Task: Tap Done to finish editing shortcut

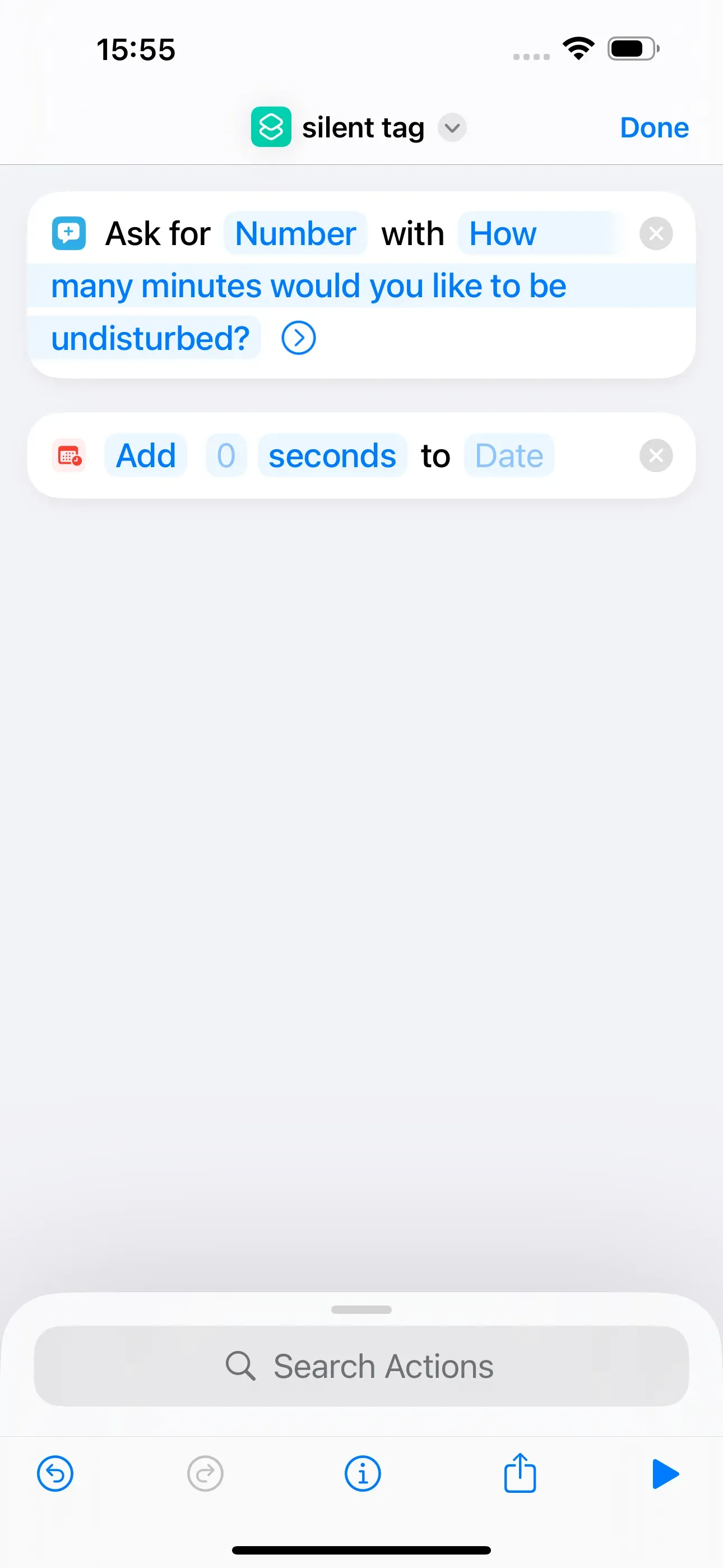Action: tap(654, 128)
